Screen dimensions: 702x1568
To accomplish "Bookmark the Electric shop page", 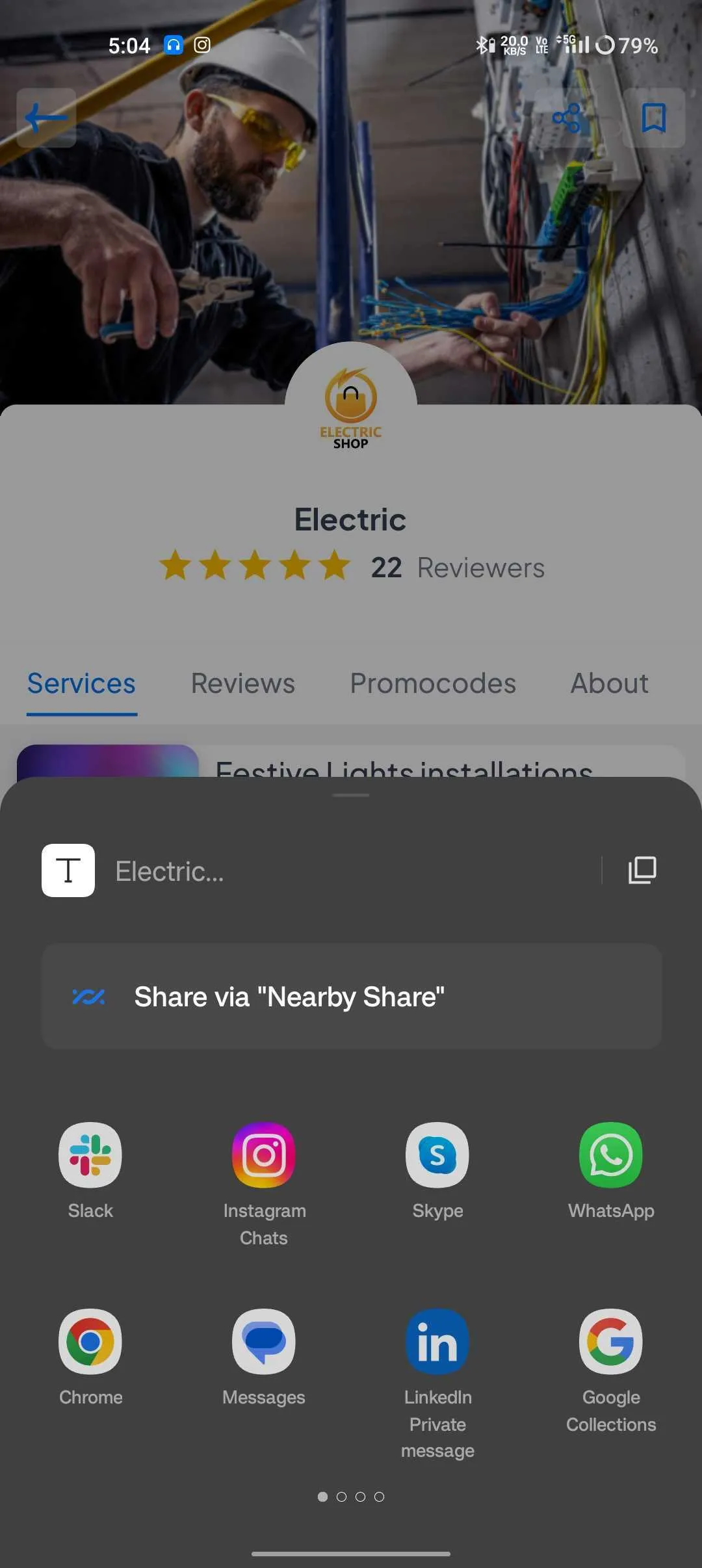I will [653, 118].
